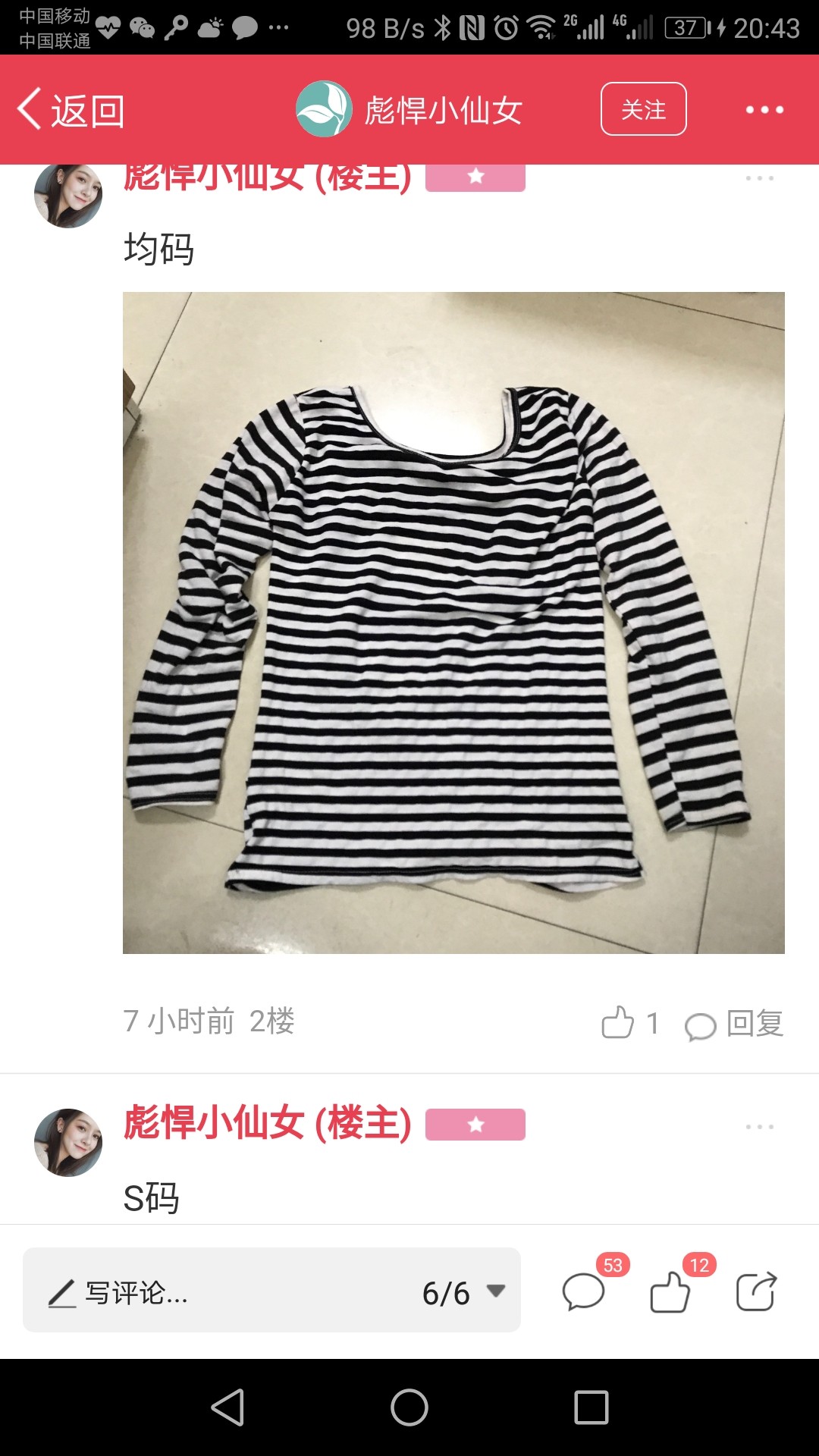The image size is (819, 1456).
Task: Open more options for the 均码 post
Action: click(759, 178)
